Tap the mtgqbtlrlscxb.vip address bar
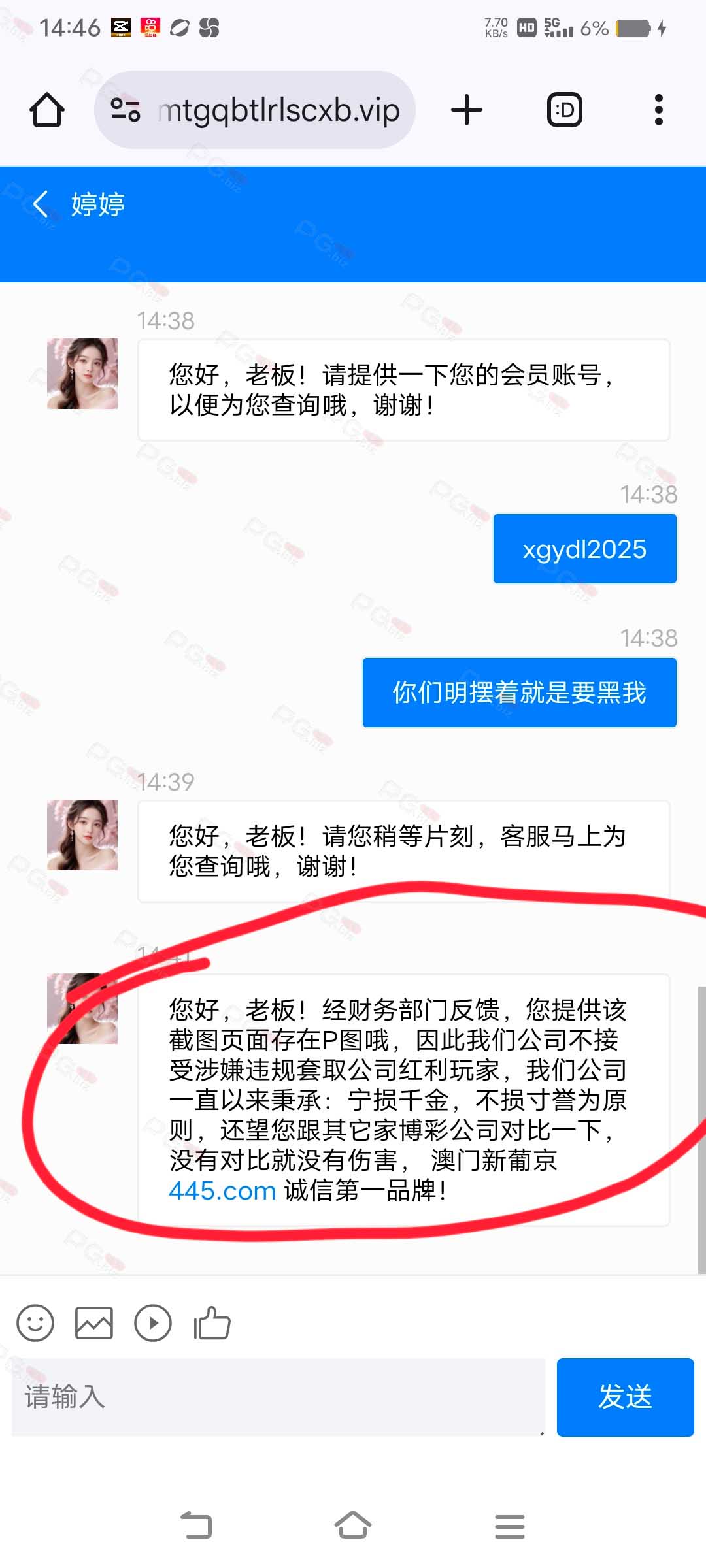Image resolution: width=706 pixels, height=1568 pixels. 255,110
